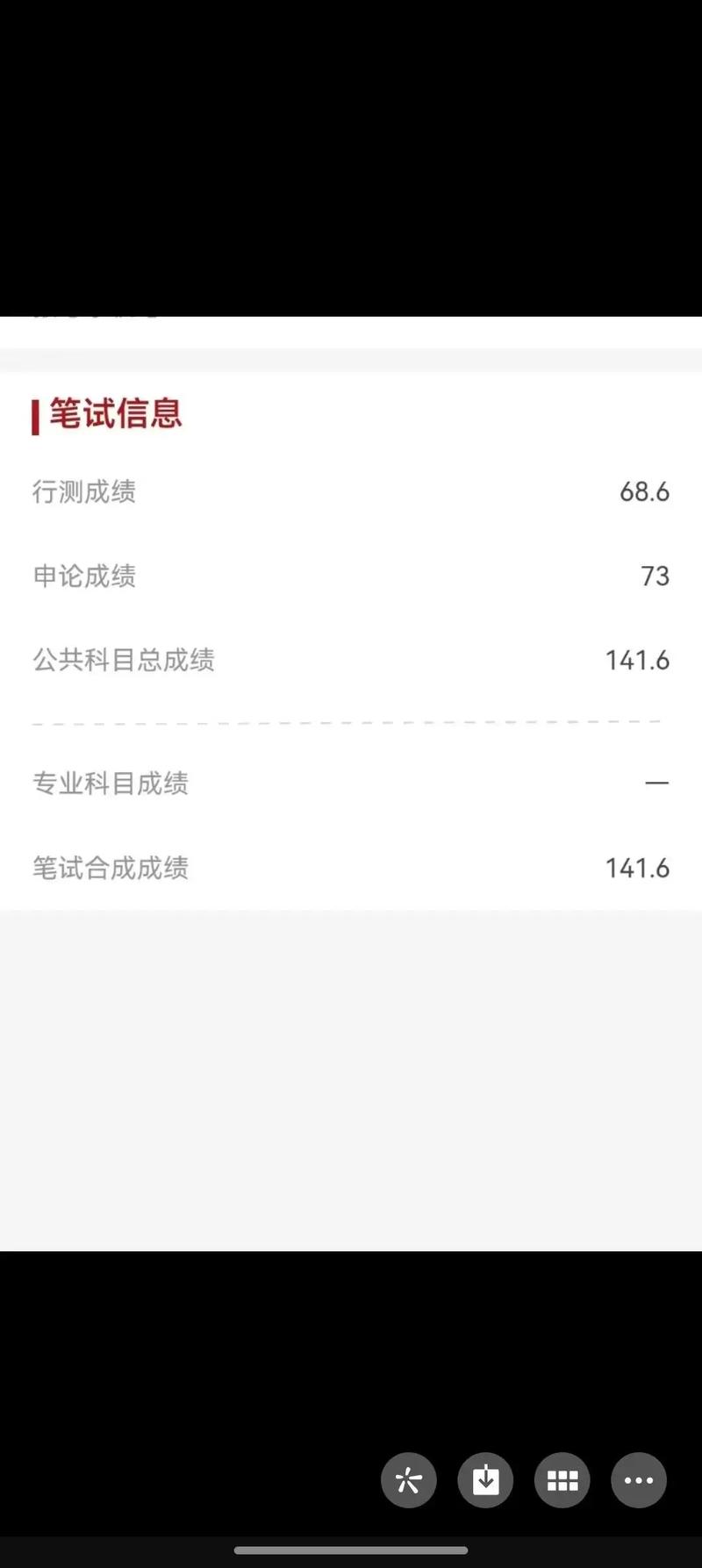Select the 公共科目总成绩 row
The image size is (702, 1568).
point(125,661)
